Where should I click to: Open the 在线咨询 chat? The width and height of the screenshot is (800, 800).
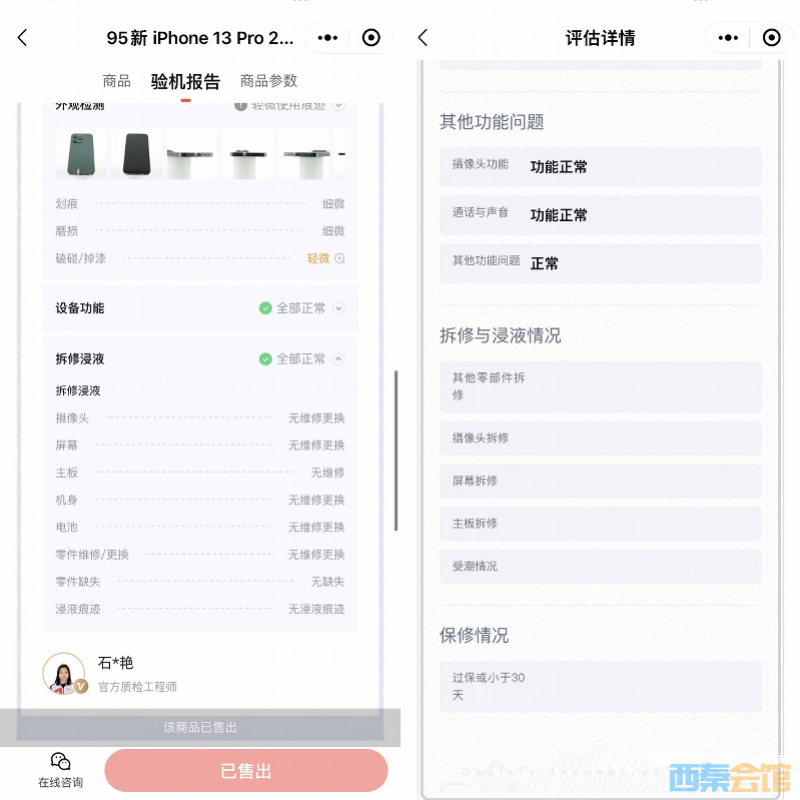point(61,770)
